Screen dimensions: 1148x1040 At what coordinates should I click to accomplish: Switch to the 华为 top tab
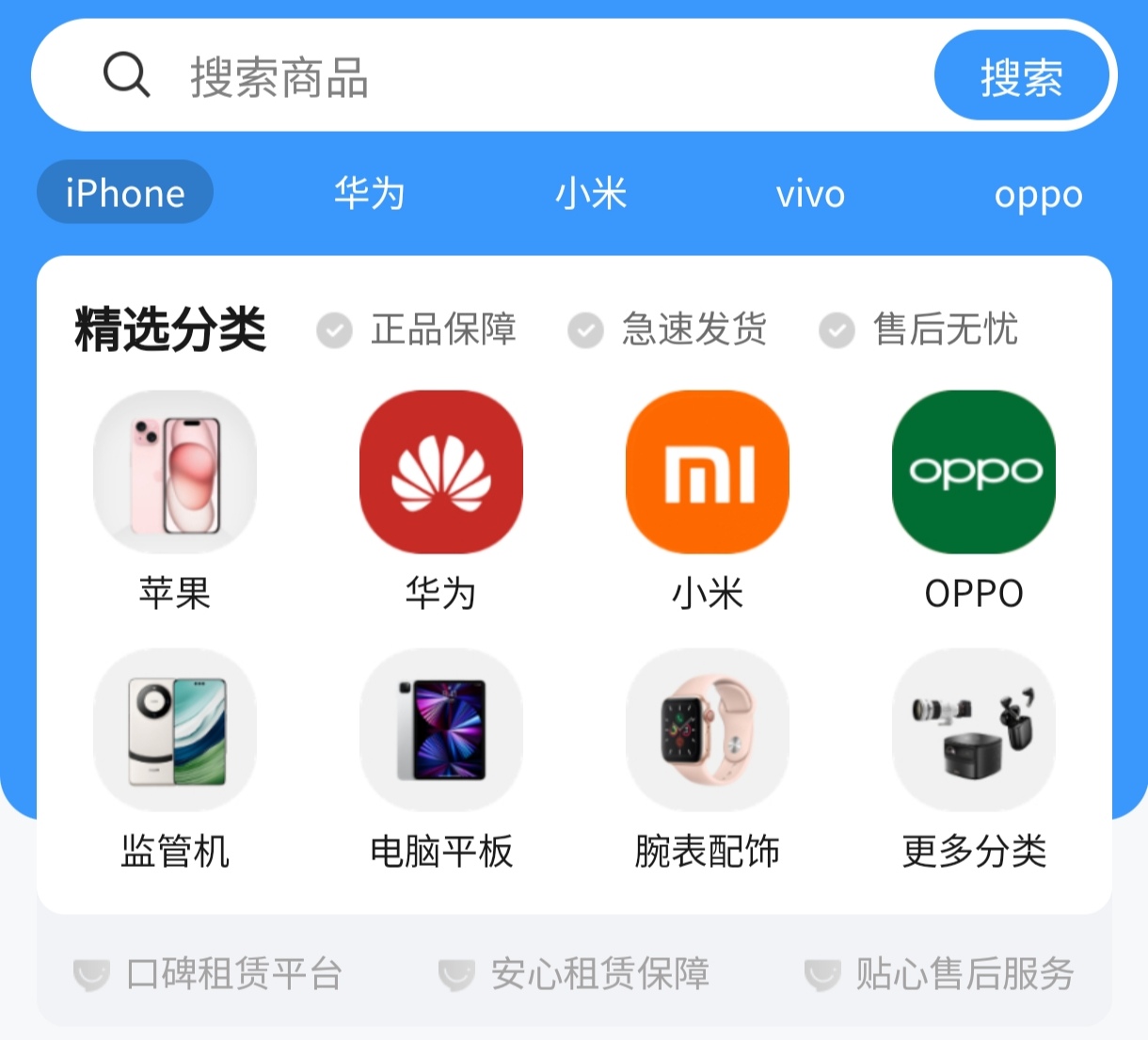(x=369, y=194)
